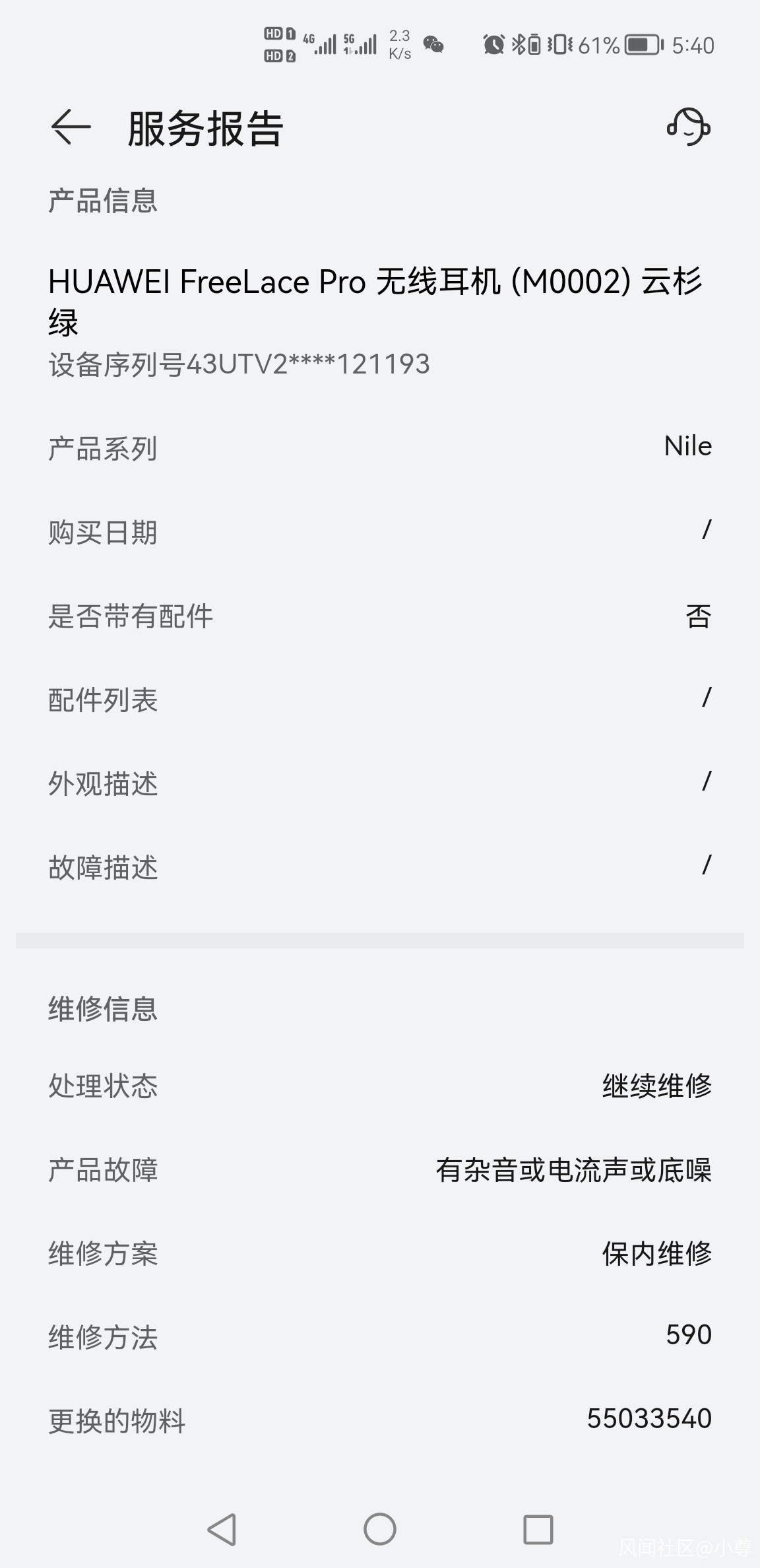Open the recent apps overview
This screenshot has width=760, height=1568.
(x=538, y=1529)
